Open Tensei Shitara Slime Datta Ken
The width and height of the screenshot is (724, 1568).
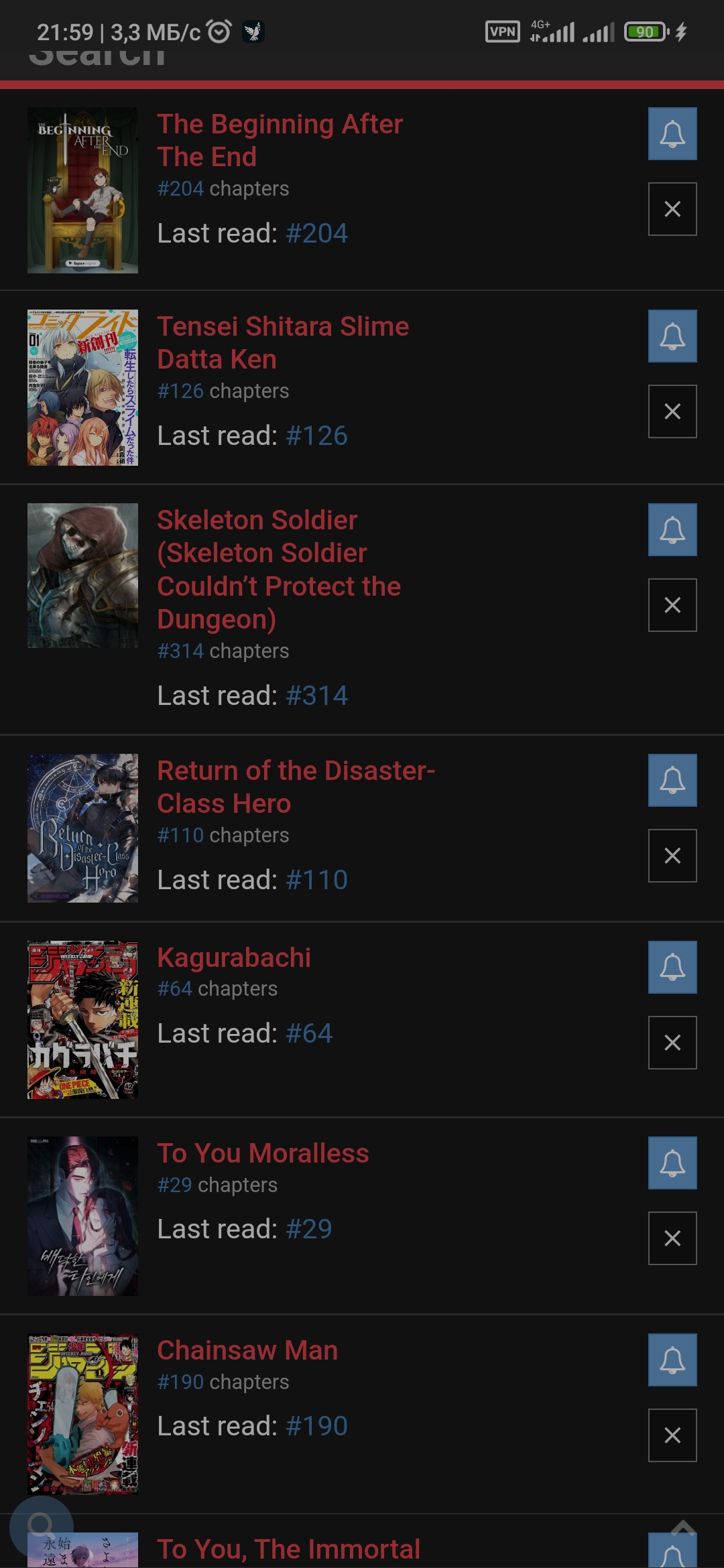(x=282, y=342)
